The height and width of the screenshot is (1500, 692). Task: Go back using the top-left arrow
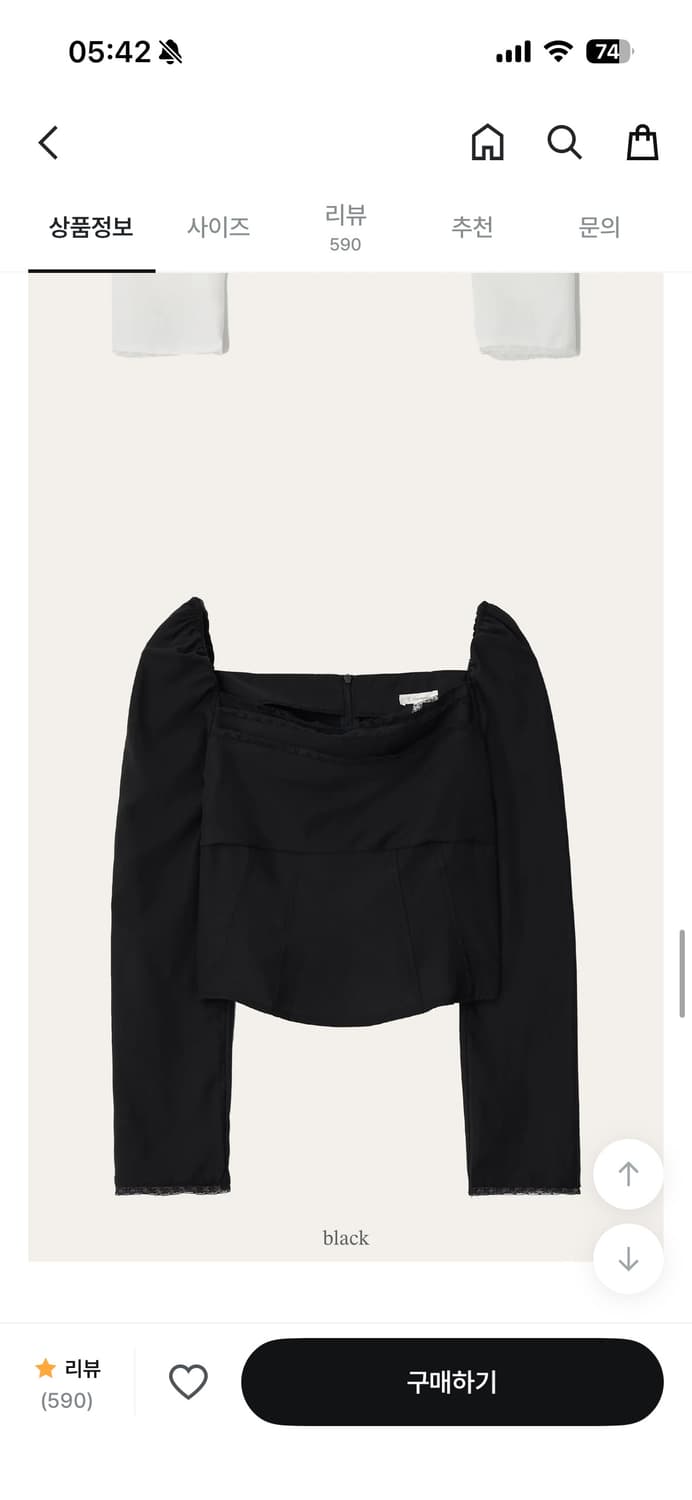tap(48, 143)
